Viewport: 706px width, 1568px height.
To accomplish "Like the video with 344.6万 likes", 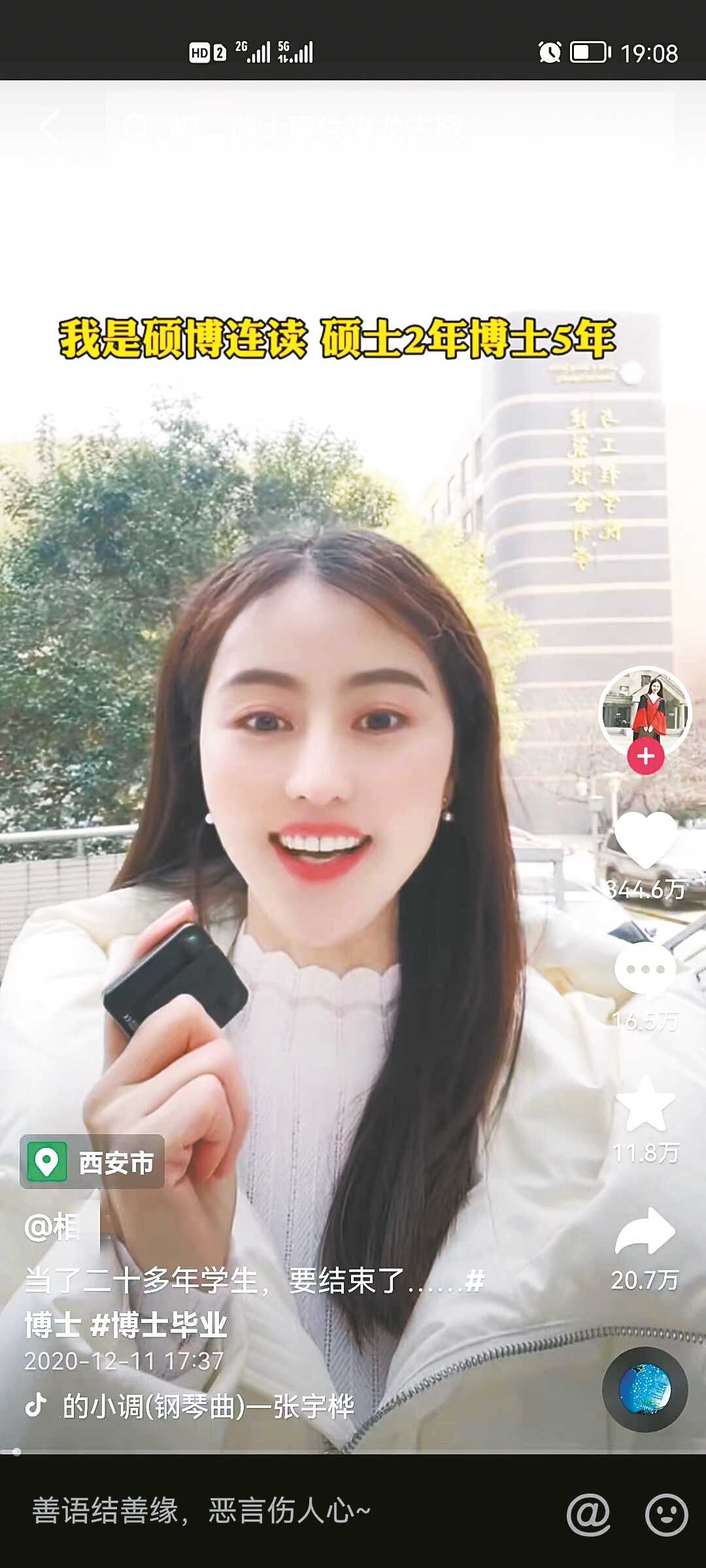I will click(646, 840).
